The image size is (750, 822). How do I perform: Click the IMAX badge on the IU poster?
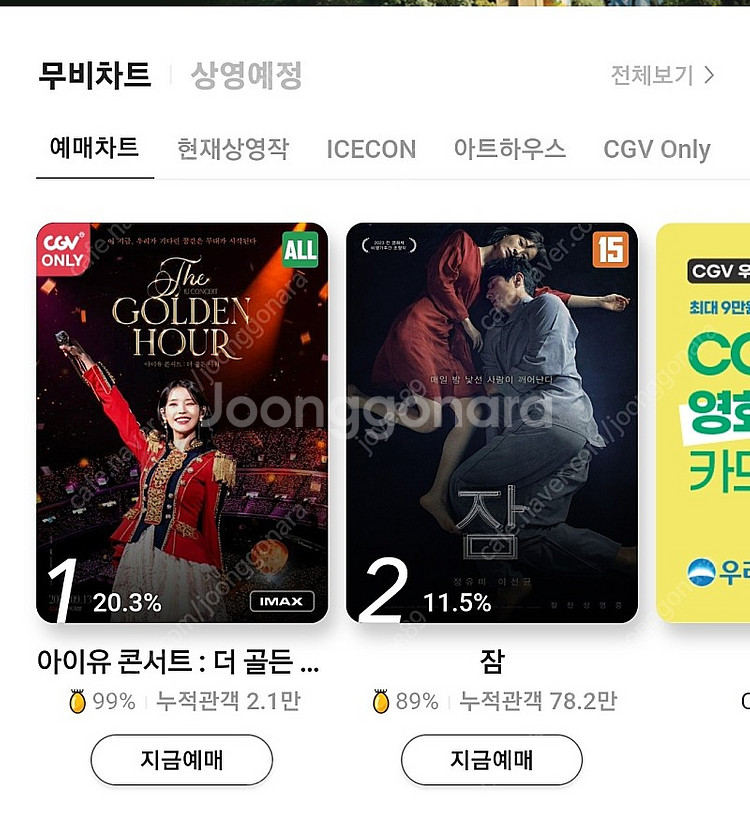[x=282, y=600]
